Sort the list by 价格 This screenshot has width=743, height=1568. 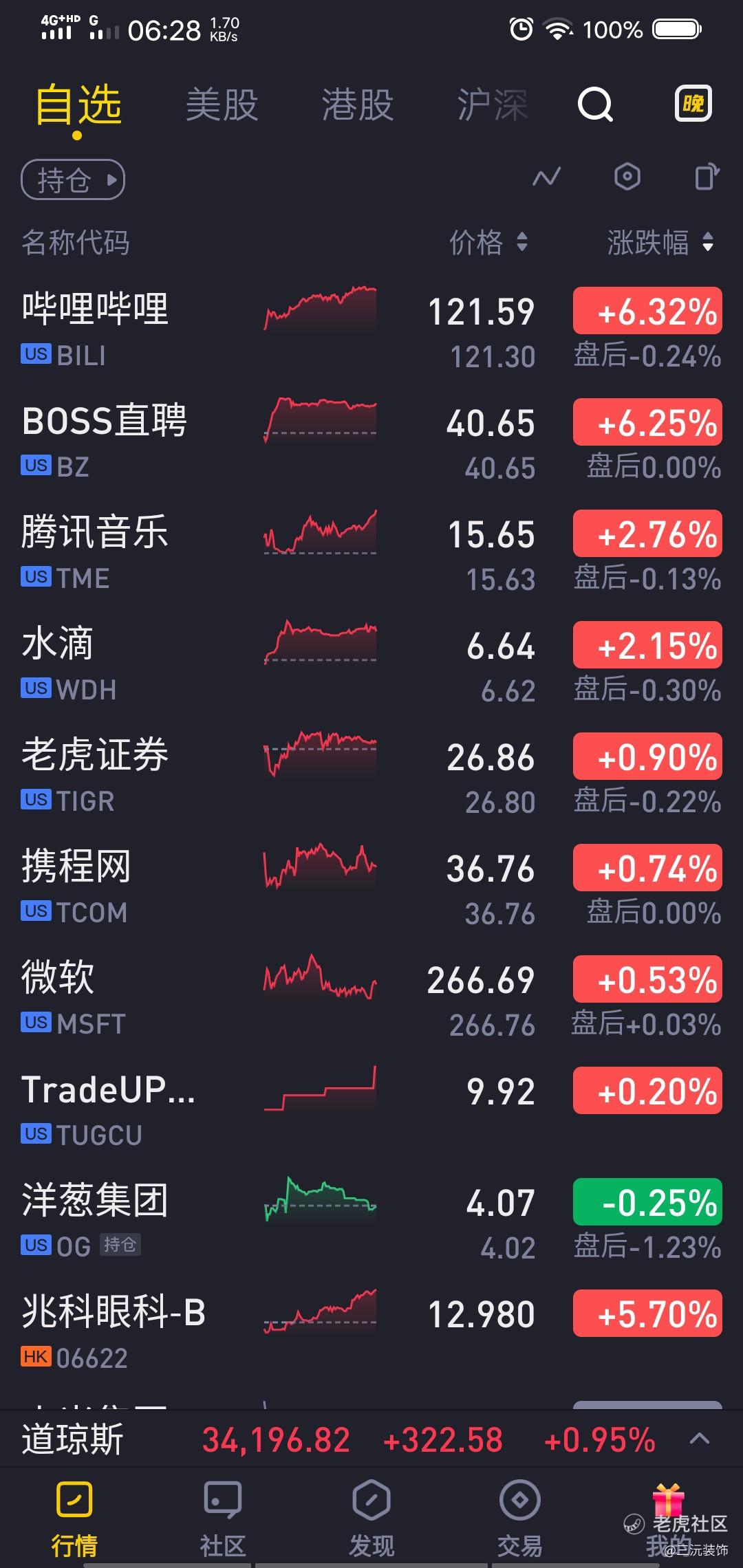[x=488, y=243]
